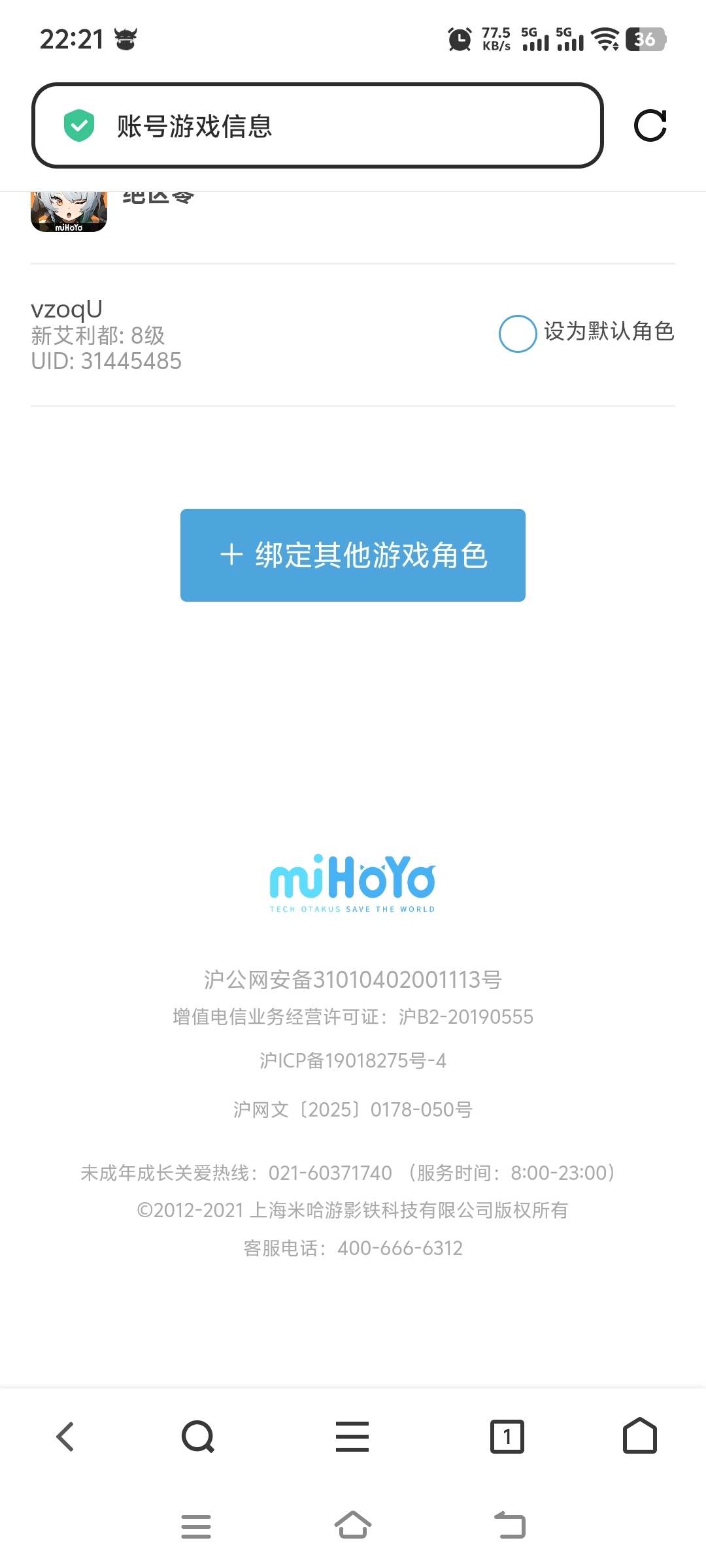Screen dimensions: 706x1568
Task: Open the tab switcher showing 1
Action: pyautogui.click(x=507, y=1437)
